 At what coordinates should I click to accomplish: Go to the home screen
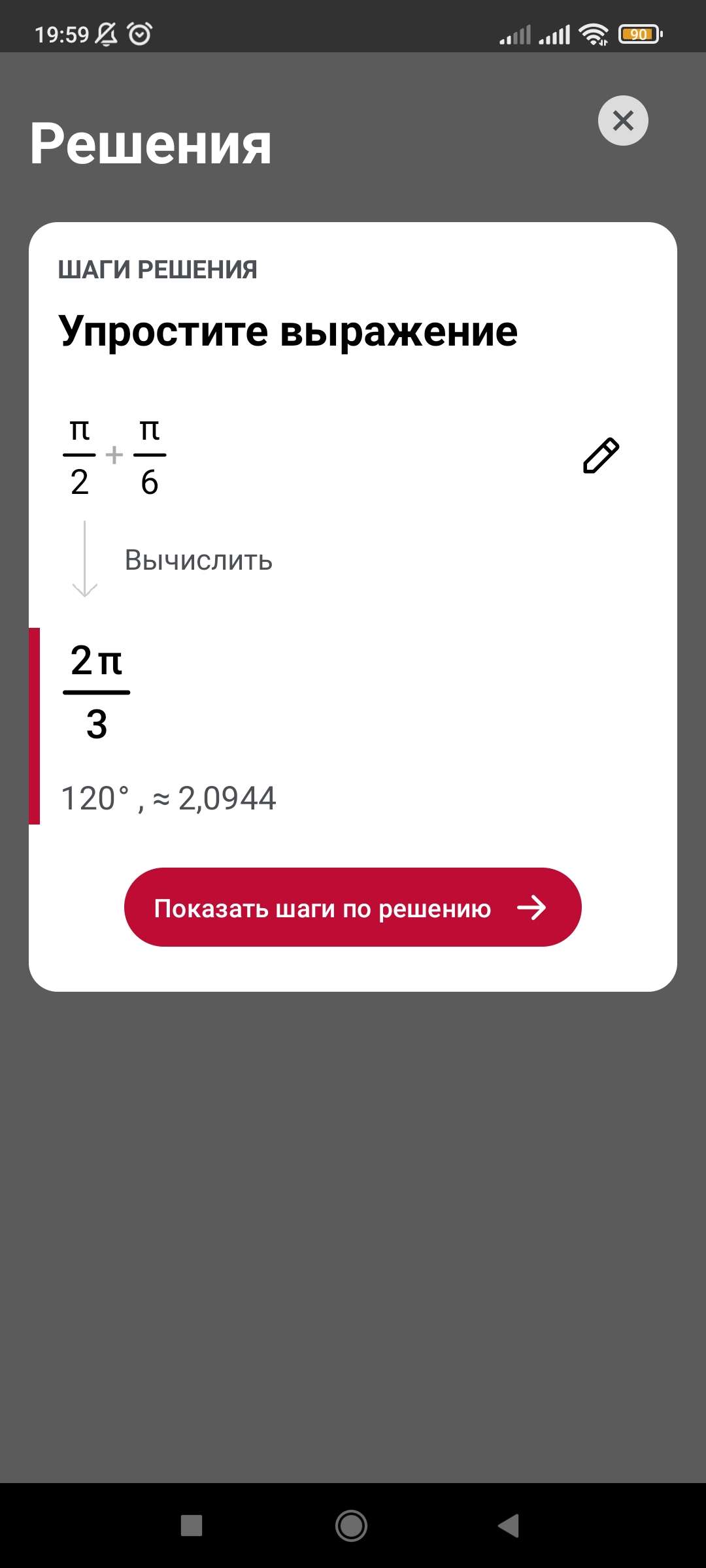point(352,1526)
